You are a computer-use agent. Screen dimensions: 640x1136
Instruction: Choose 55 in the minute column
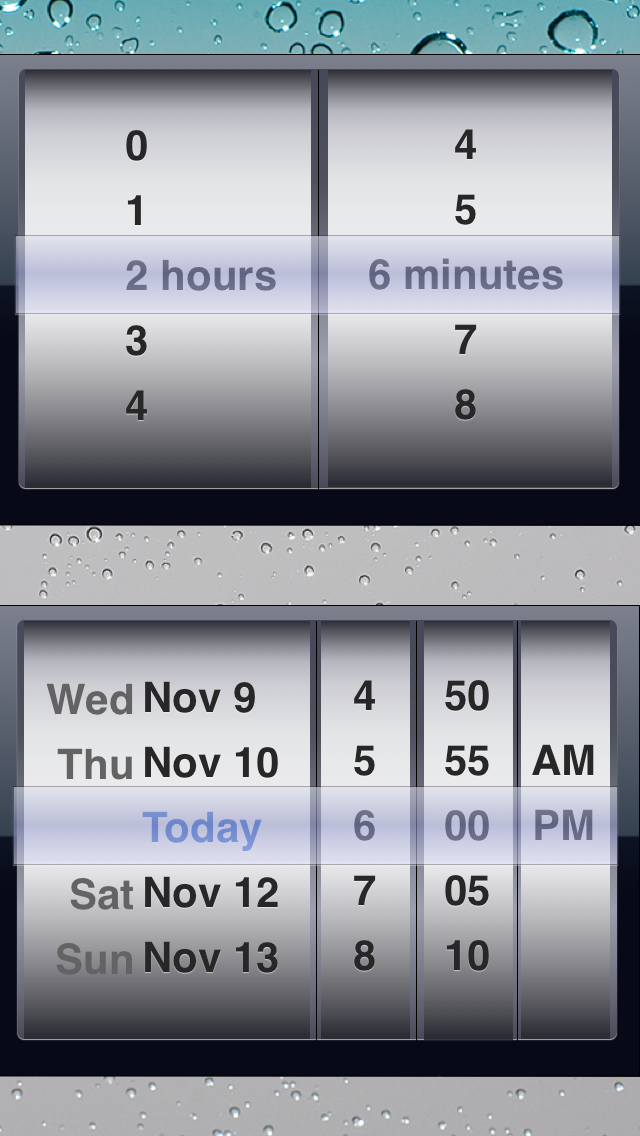click(467, 762)
